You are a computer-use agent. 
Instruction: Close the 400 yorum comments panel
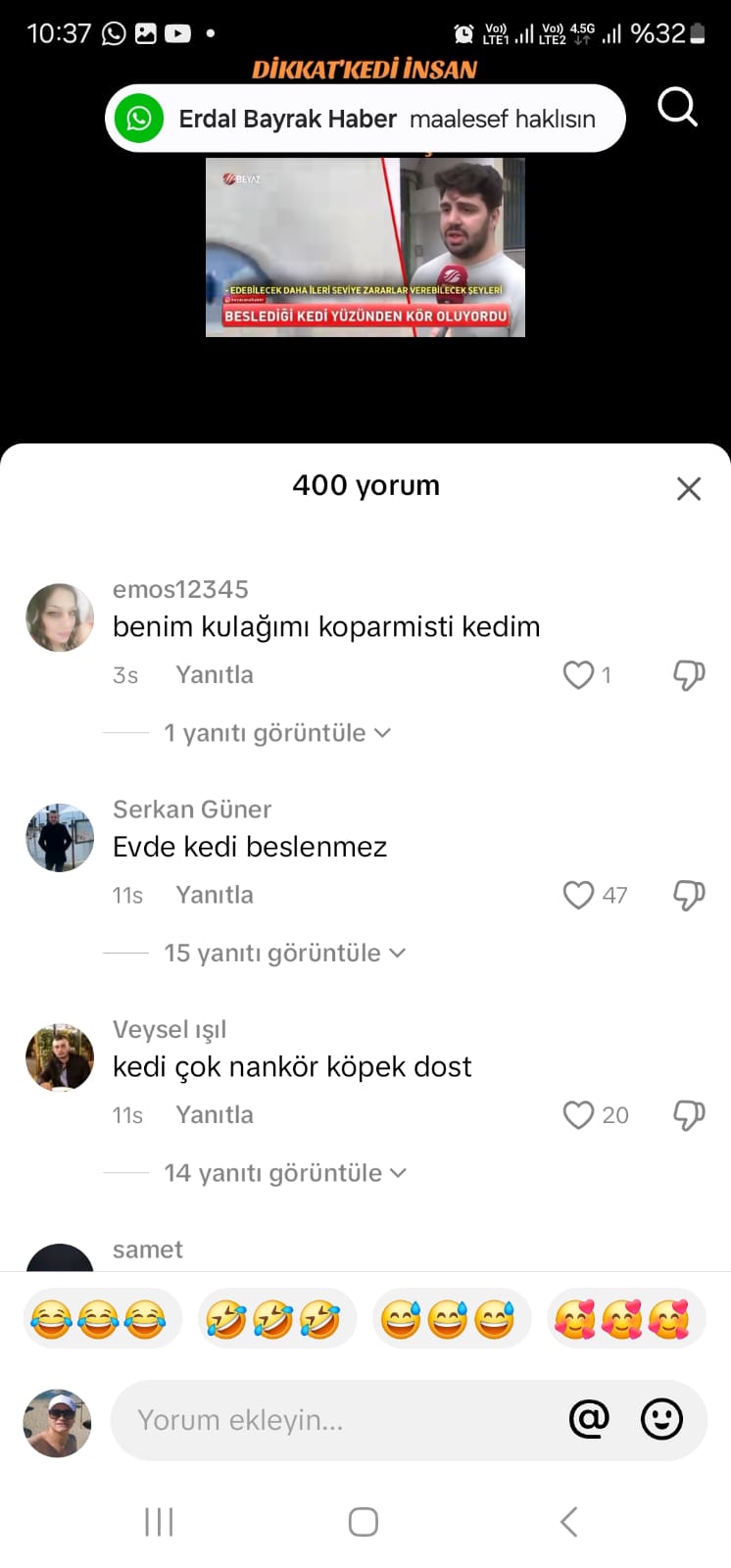[x=689, y=488]
